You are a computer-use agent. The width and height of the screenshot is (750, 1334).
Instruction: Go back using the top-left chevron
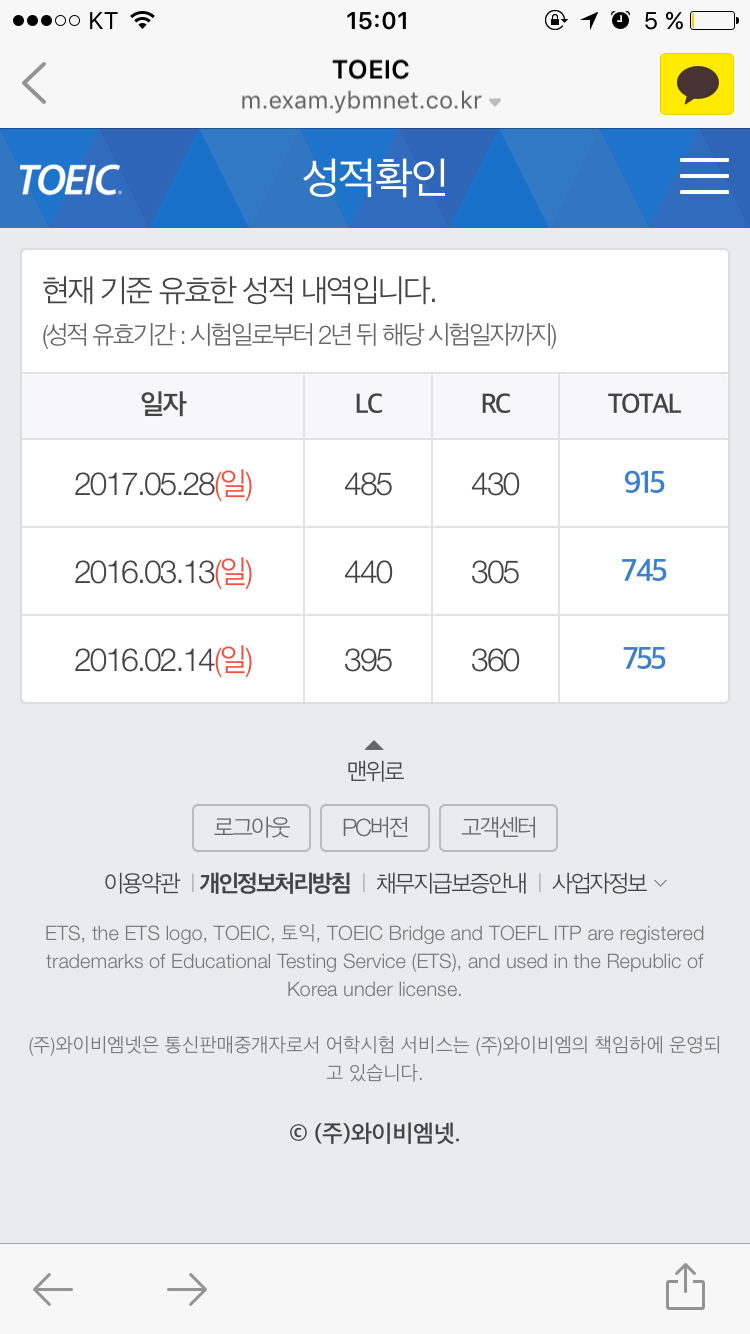tap(34, 83)
